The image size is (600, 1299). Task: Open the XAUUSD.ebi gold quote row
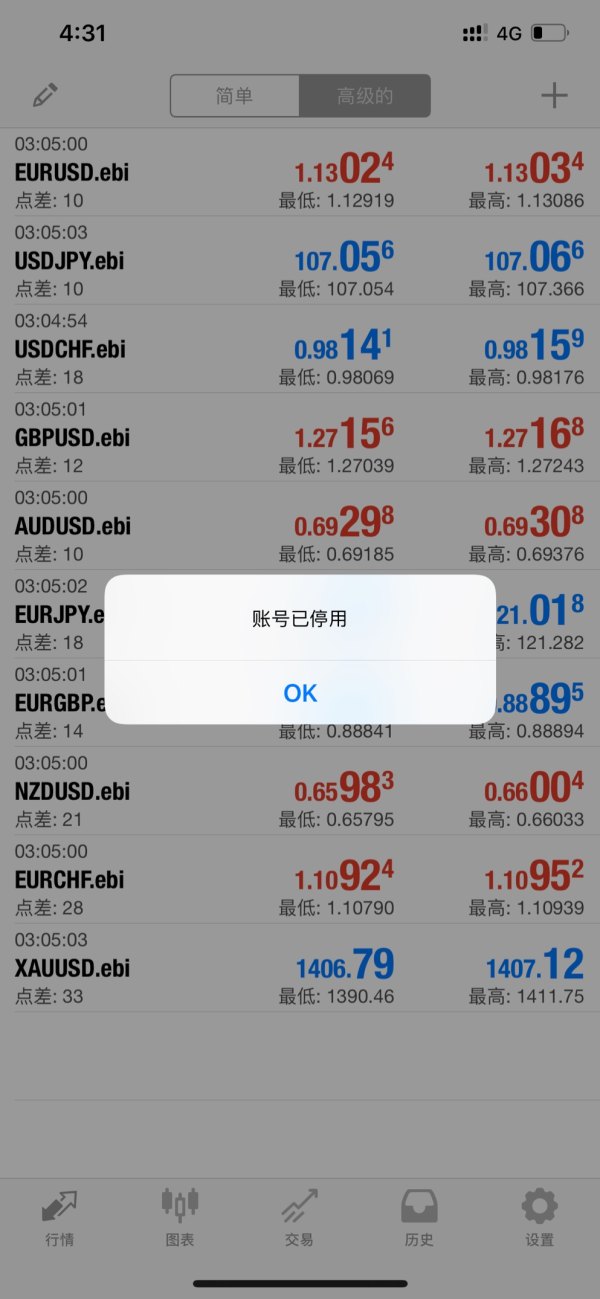pos(300,967)
